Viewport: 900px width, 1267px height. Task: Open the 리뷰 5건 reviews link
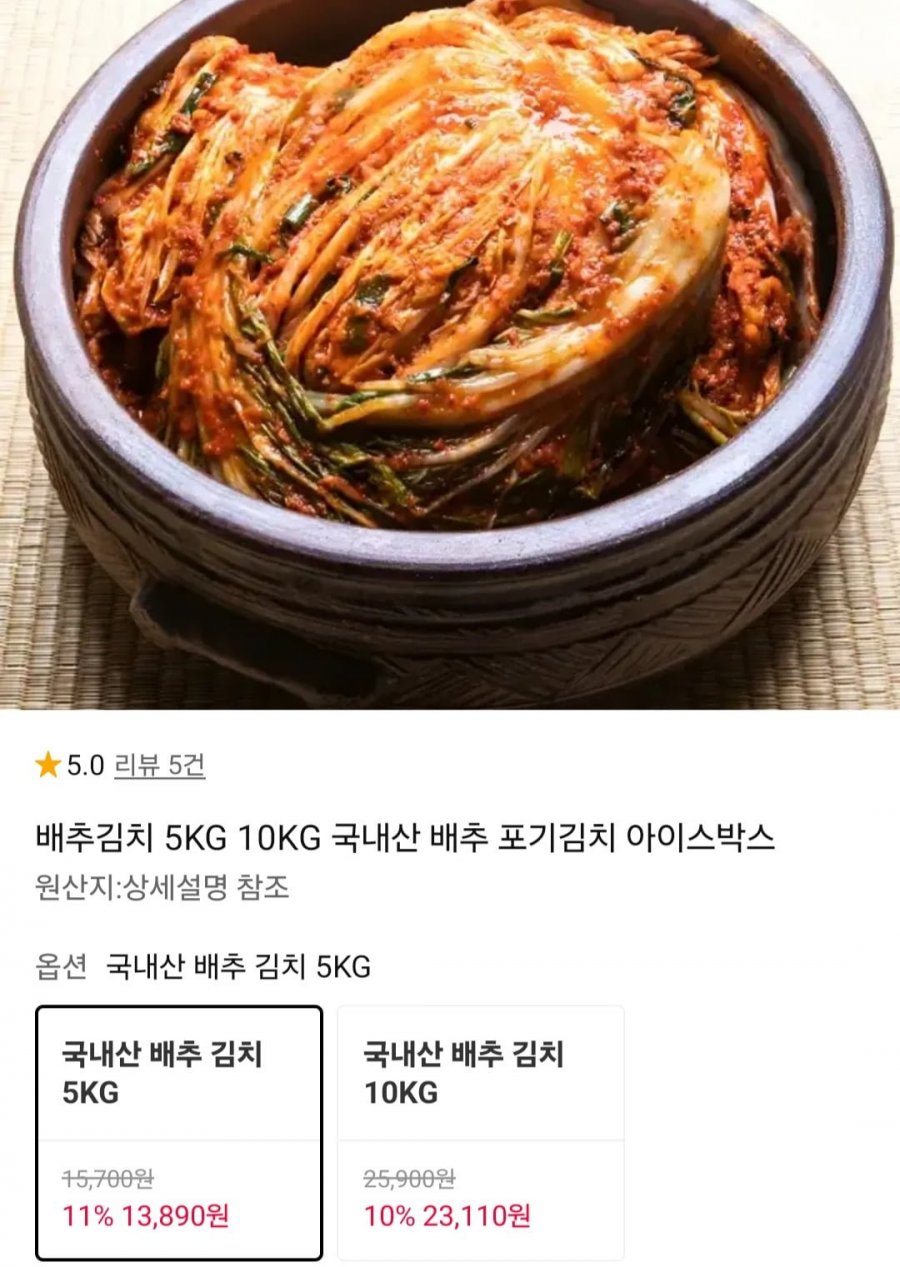pos(159,766)
